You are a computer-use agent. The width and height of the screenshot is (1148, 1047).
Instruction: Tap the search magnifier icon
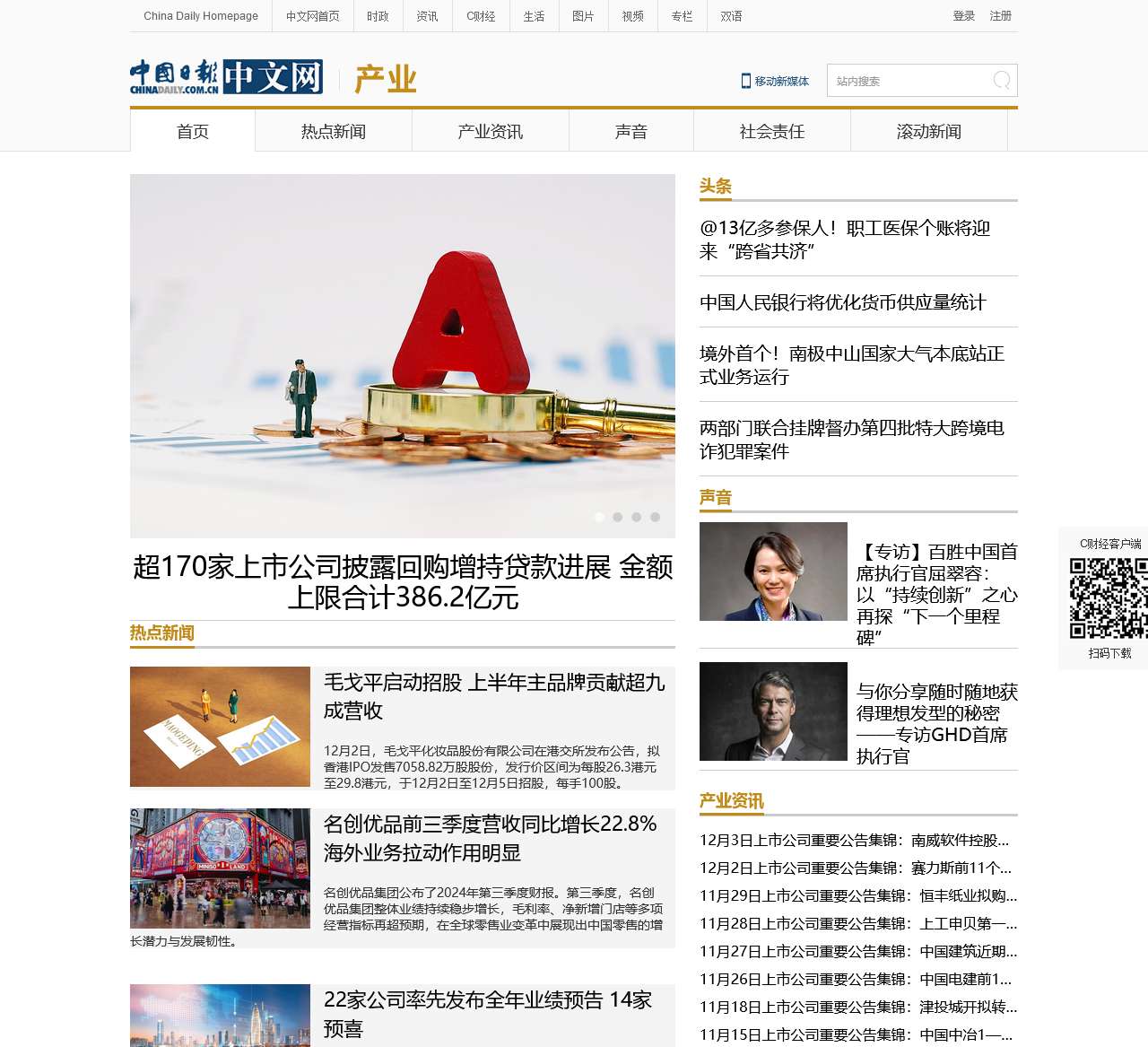click(x=1001, y=81)
